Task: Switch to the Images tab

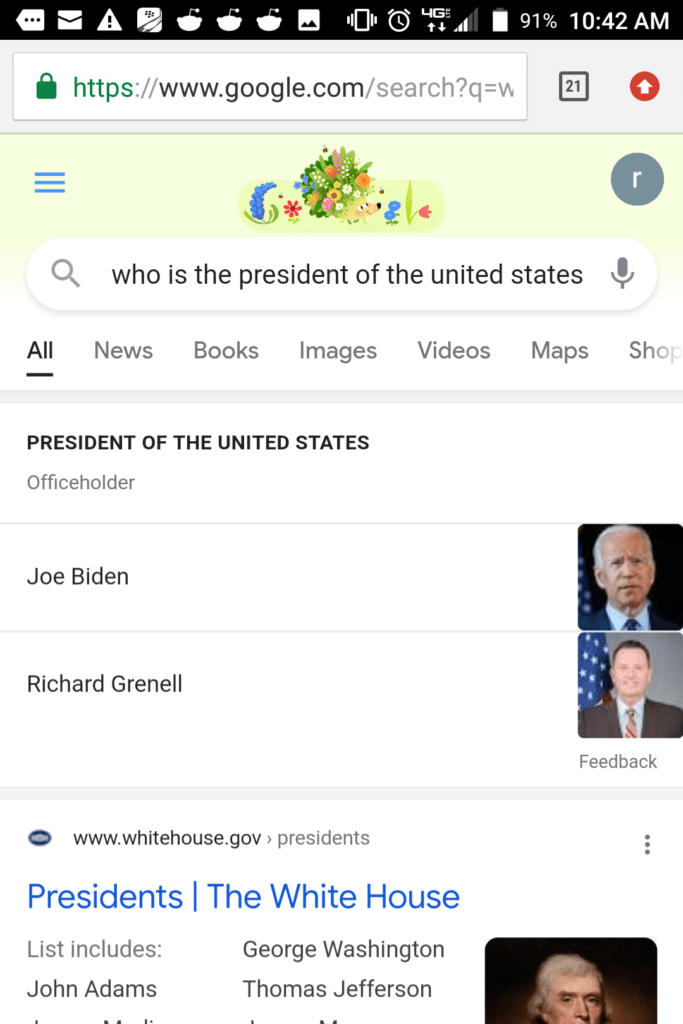Action: (338, 351)
